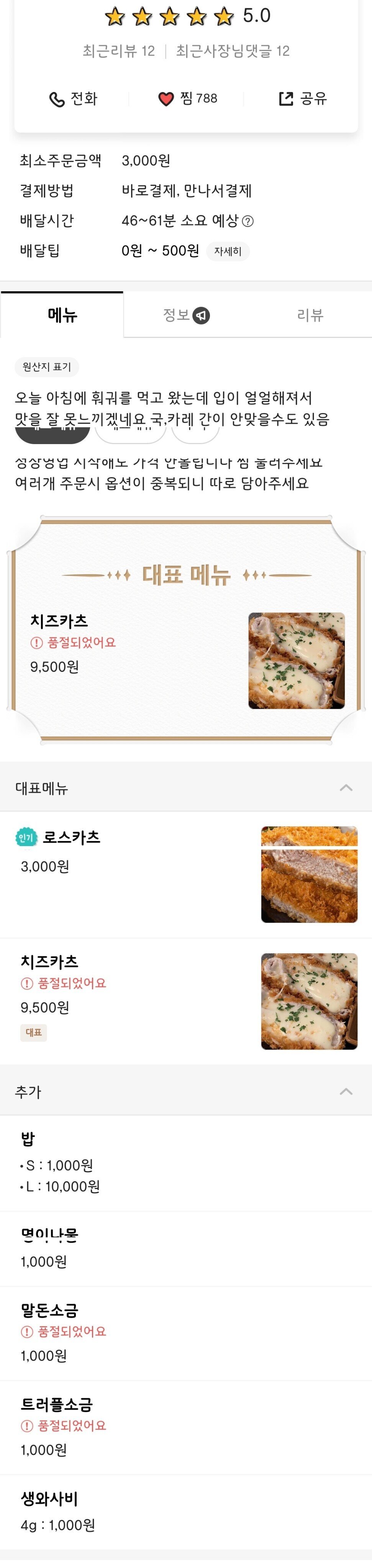
Task: Add to favorites with 찜 heart
Action: tap(187, 98)
